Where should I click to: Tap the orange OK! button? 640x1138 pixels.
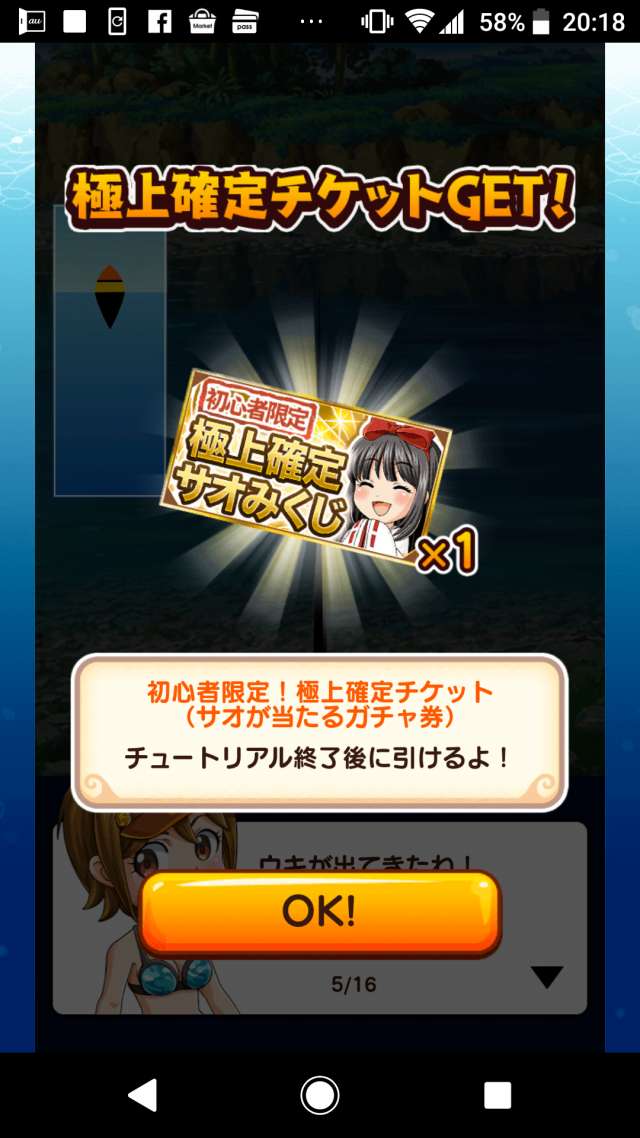click(319, 913)
